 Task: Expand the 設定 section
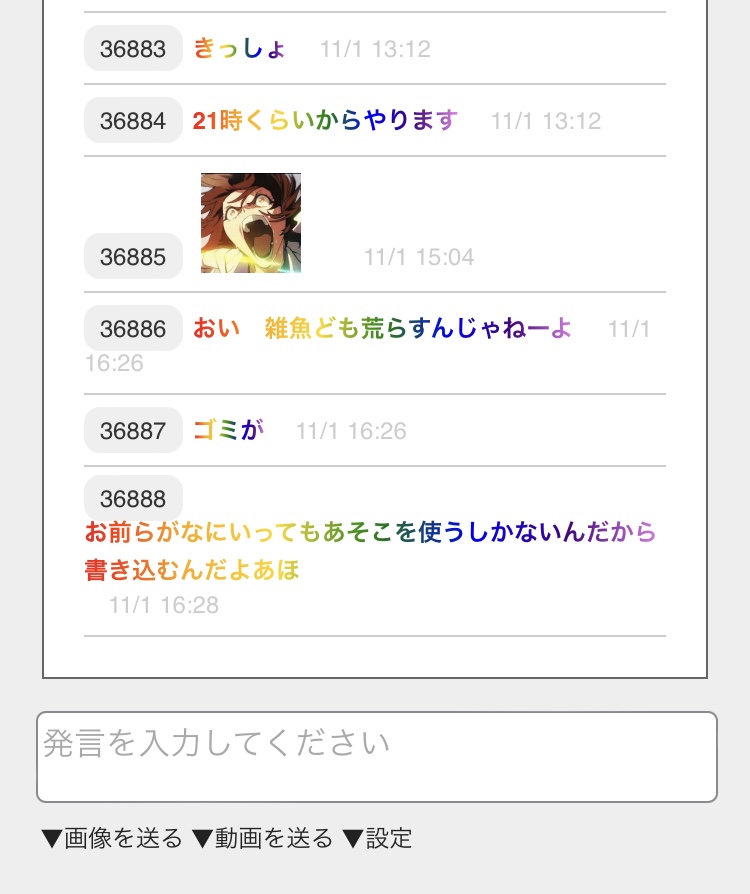point(377,838)
